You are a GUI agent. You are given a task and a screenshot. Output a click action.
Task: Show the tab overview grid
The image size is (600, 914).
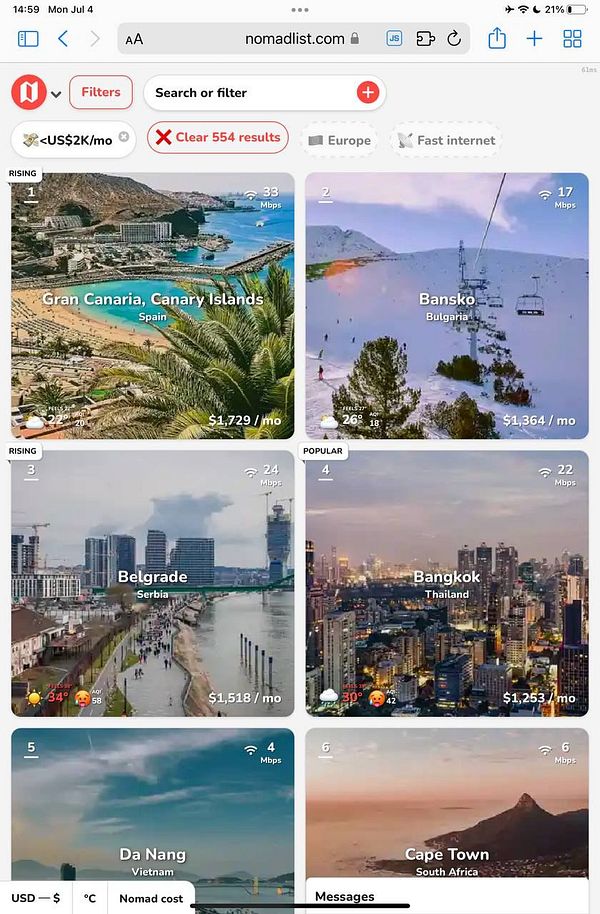[572, 39]
